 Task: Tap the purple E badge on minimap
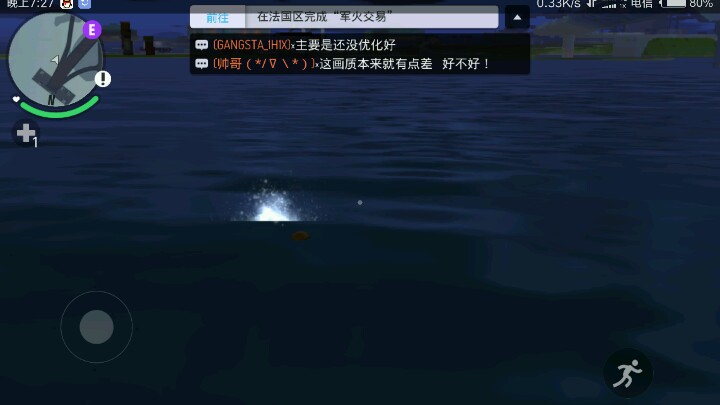(93, 29)
